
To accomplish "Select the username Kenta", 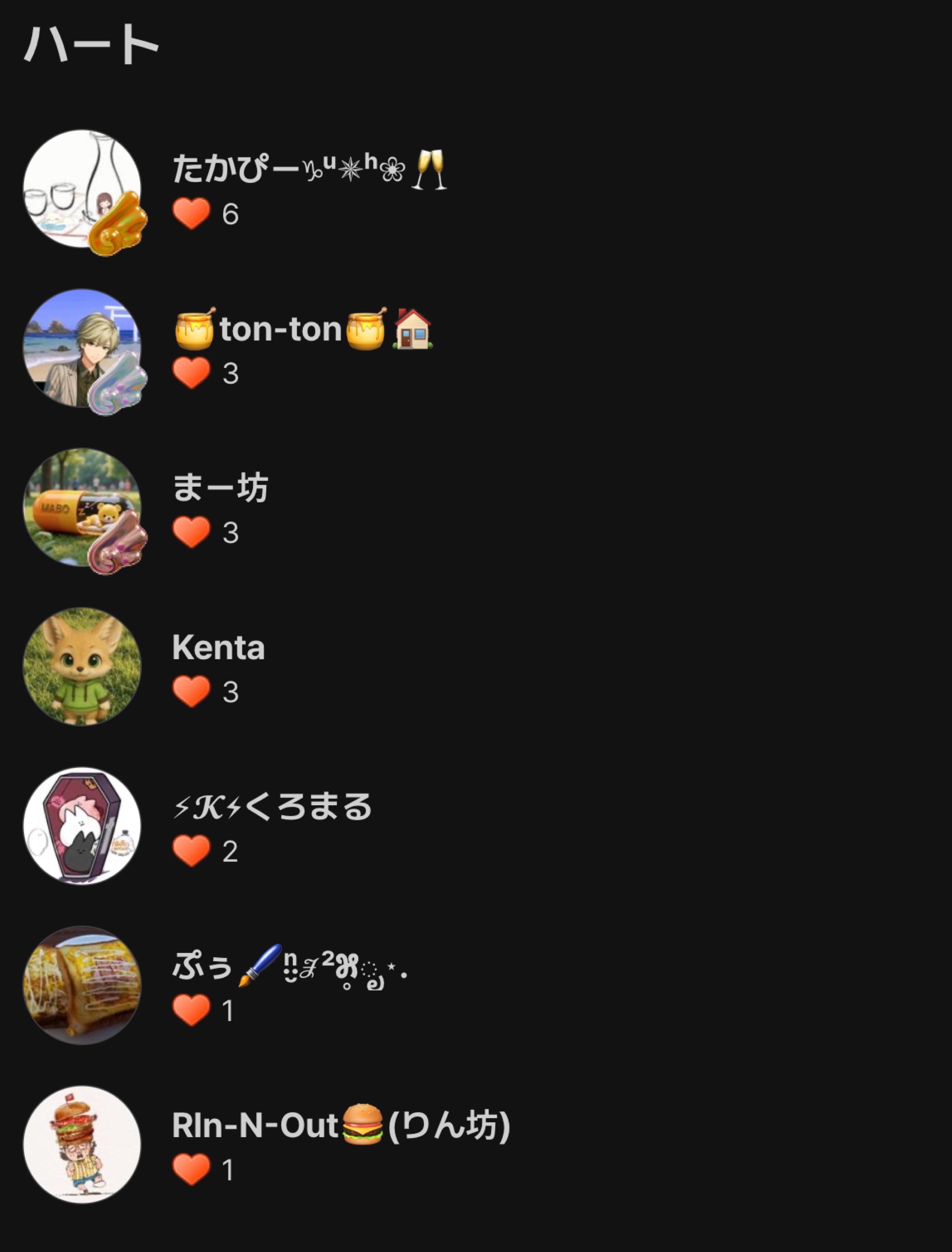I will 218,647.
